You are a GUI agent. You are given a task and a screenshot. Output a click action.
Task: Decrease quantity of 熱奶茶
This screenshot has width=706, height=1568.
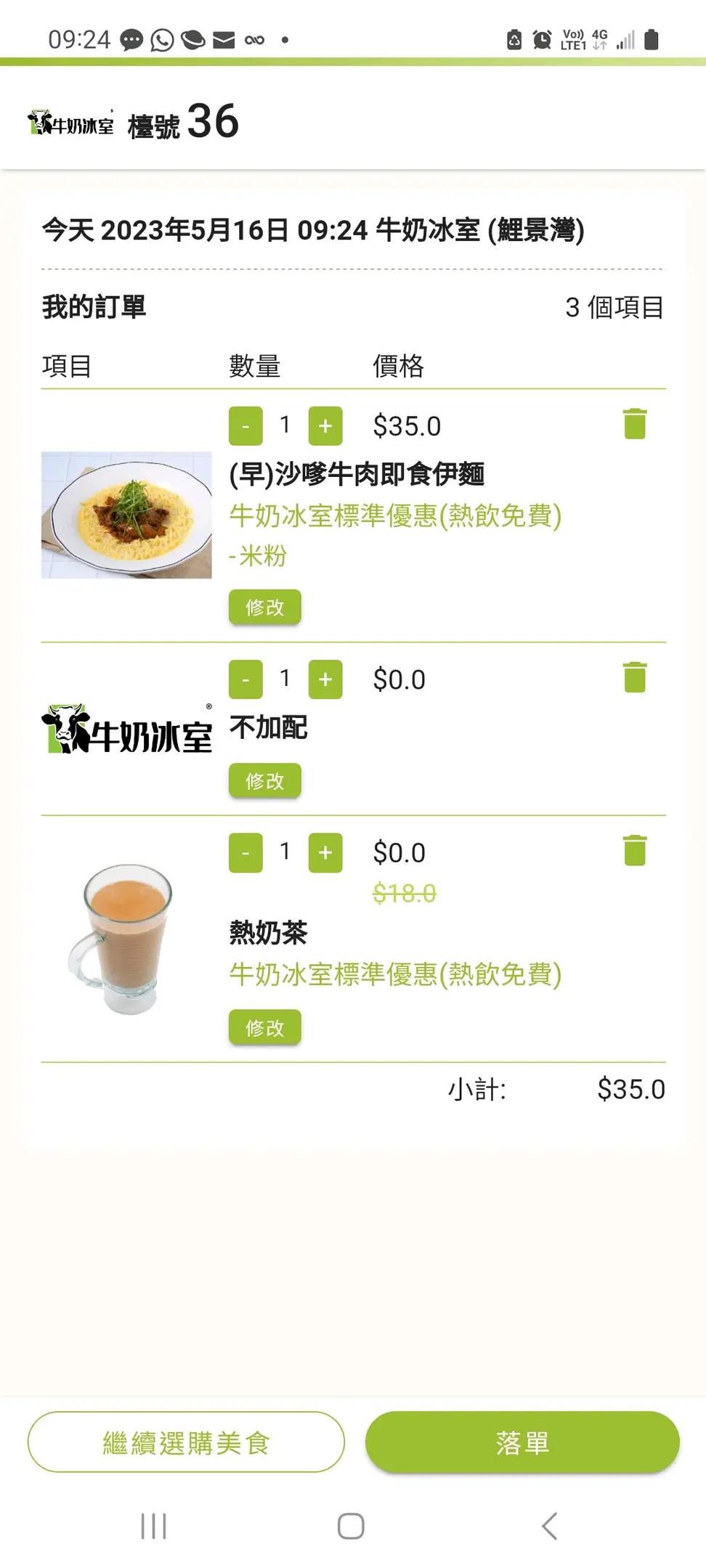(246, 853)
